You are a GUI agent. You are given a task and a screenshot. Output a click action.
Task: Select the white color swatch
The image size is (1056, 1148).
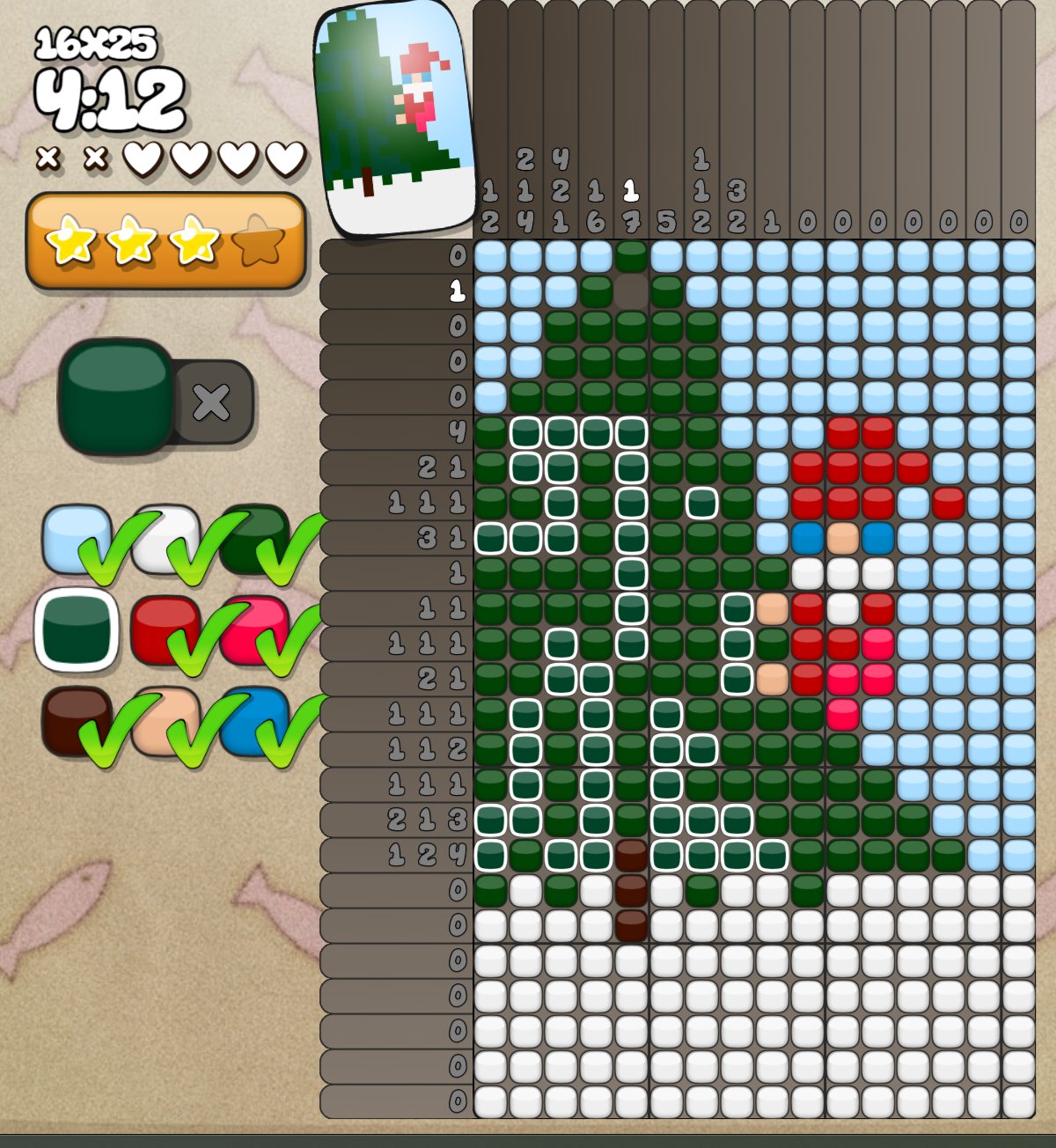point(165,537)
